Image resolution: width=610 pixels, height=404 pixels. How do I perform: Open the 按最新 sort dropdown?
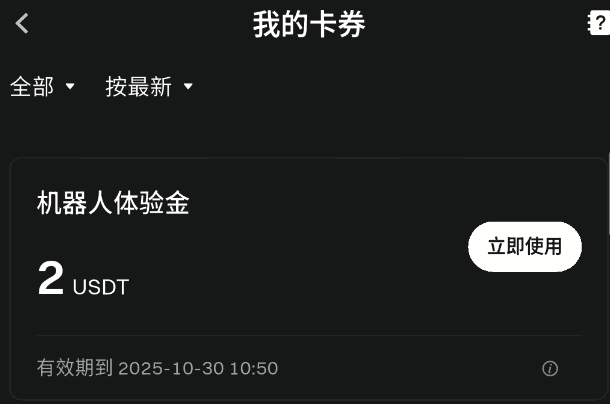click(x=149, y=87)
